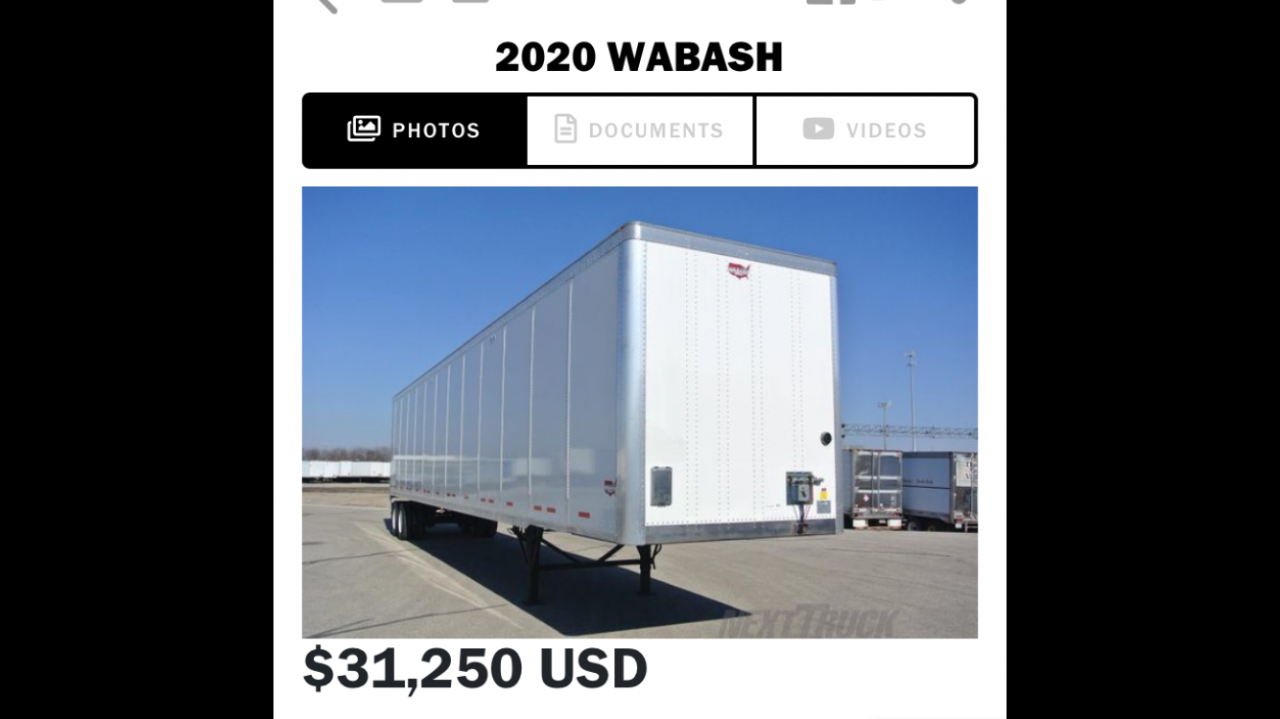Open the Documents tab
Viewport: 1280px width, 719px height.
(x=640, y=130)
